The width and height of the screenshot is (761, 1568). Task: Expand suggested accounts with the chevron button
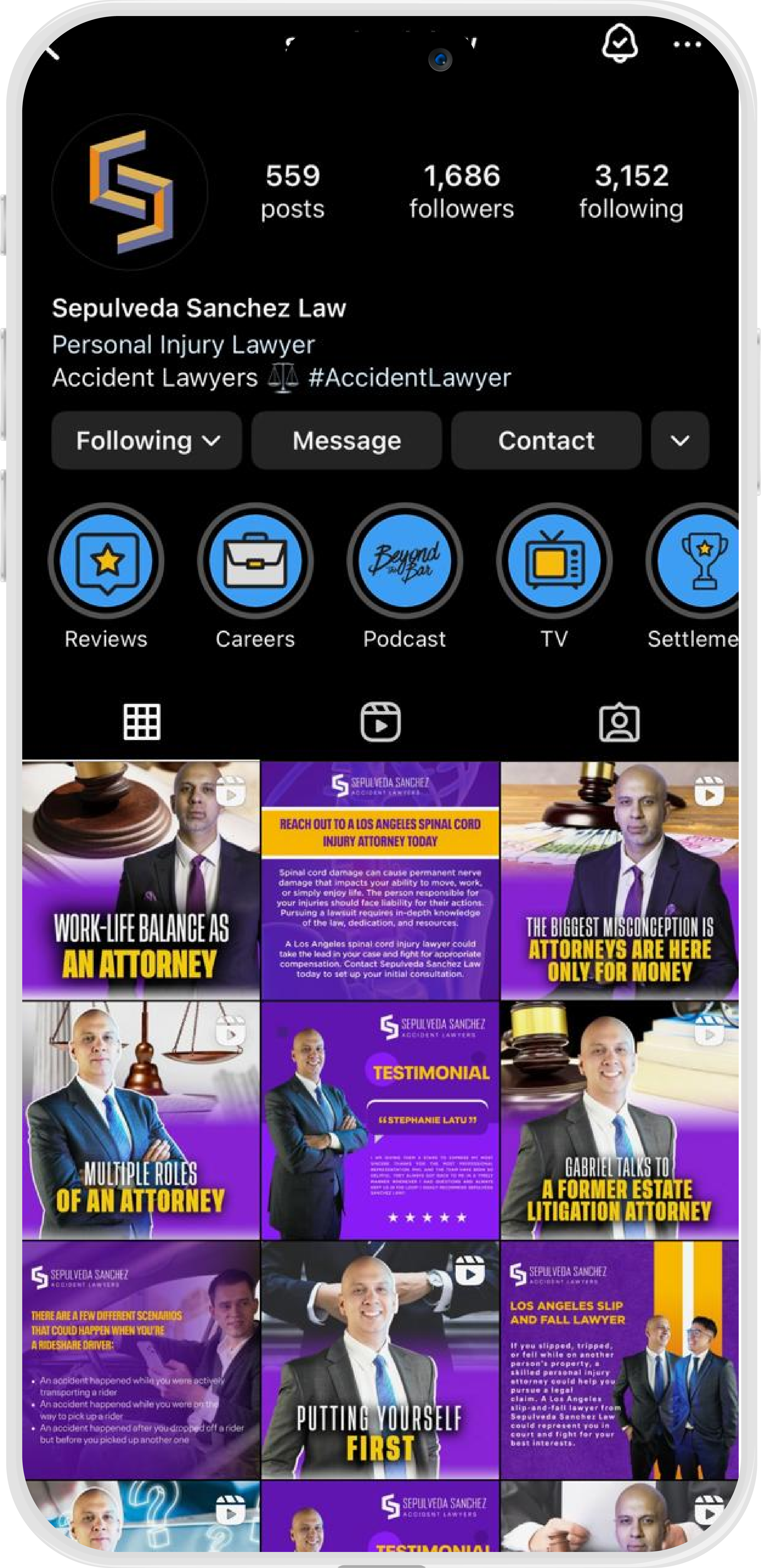tap(679, 441)
